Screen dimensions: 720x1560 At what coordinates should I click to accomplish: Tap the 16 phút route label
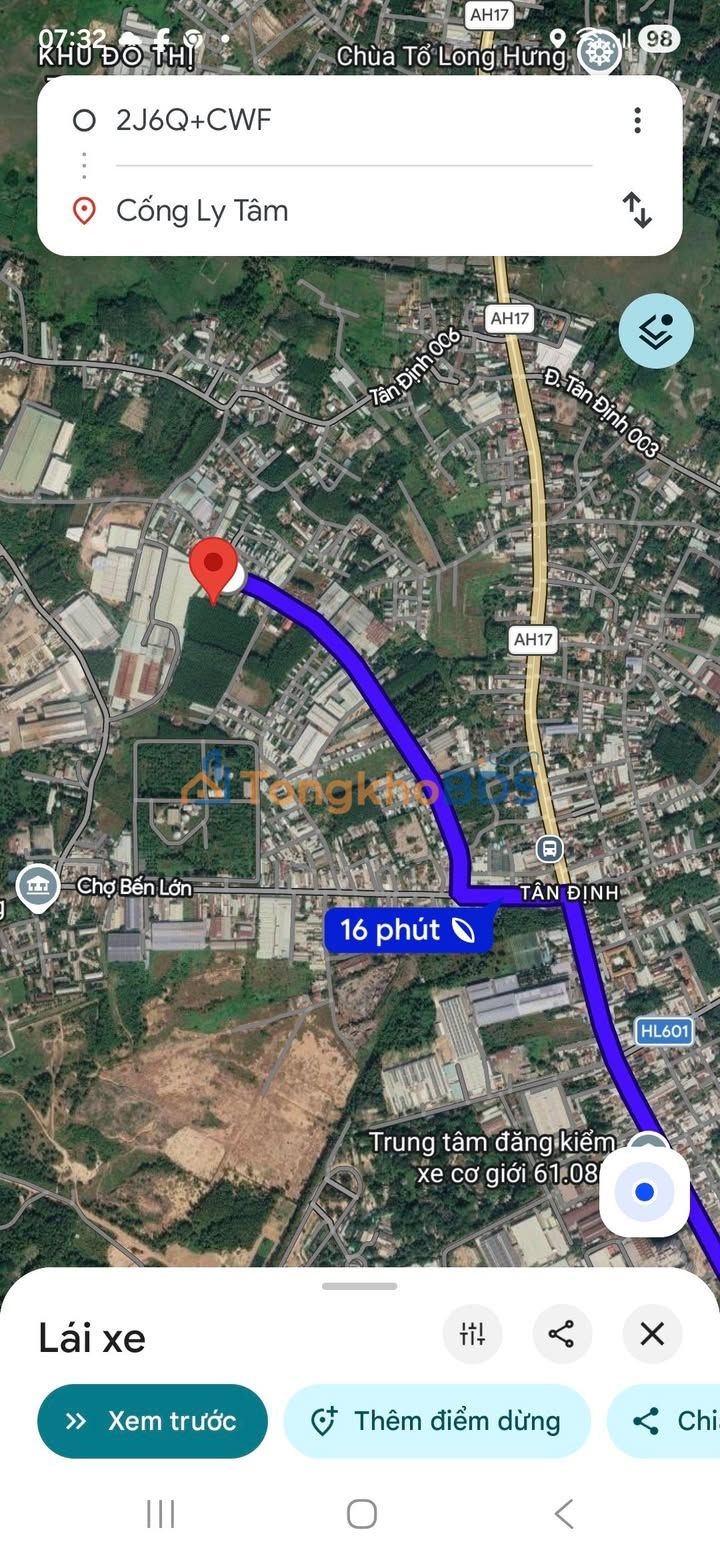click(x=407, y=930)
